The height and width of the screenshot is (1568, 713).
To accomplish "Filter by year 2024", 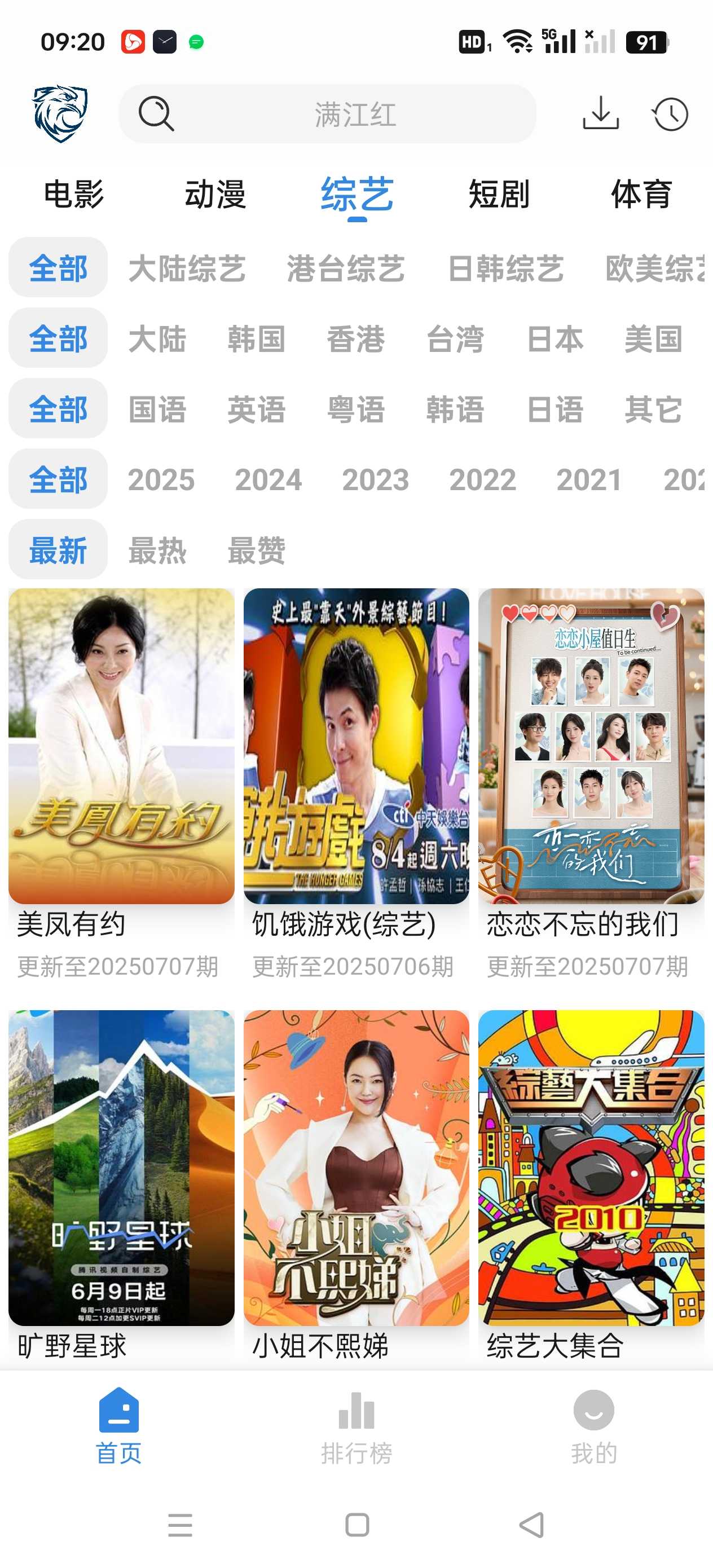I will pyautogui.click(x=269, y=480).
